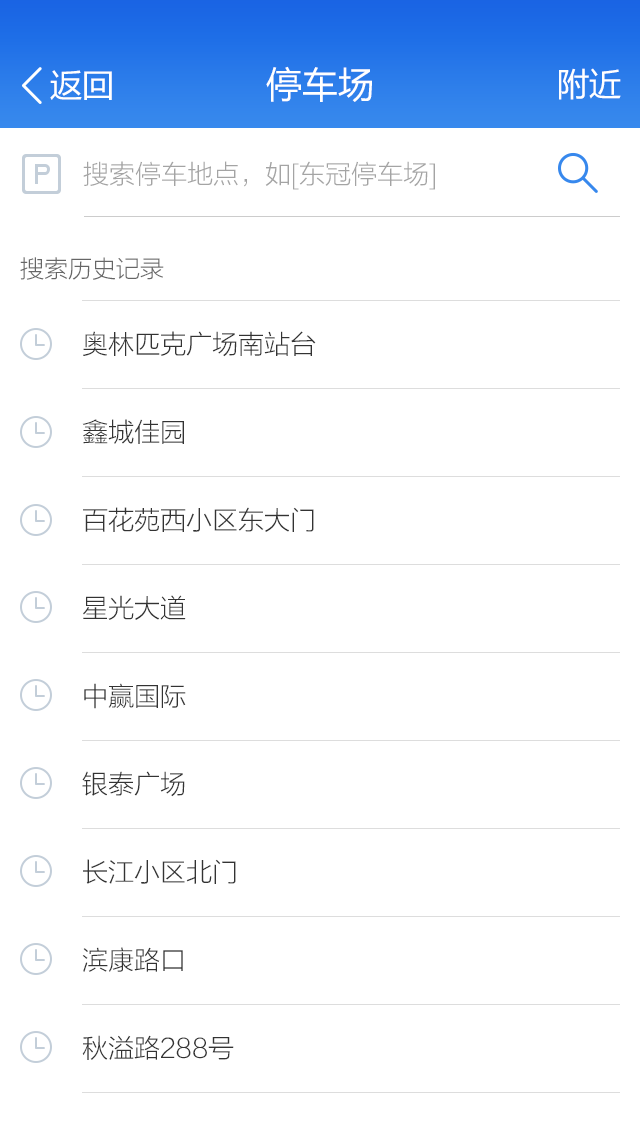Tap the 滨康路口 history entry
The width and height of the screenshot is (640, 1136).
click(x=134, y=961)
